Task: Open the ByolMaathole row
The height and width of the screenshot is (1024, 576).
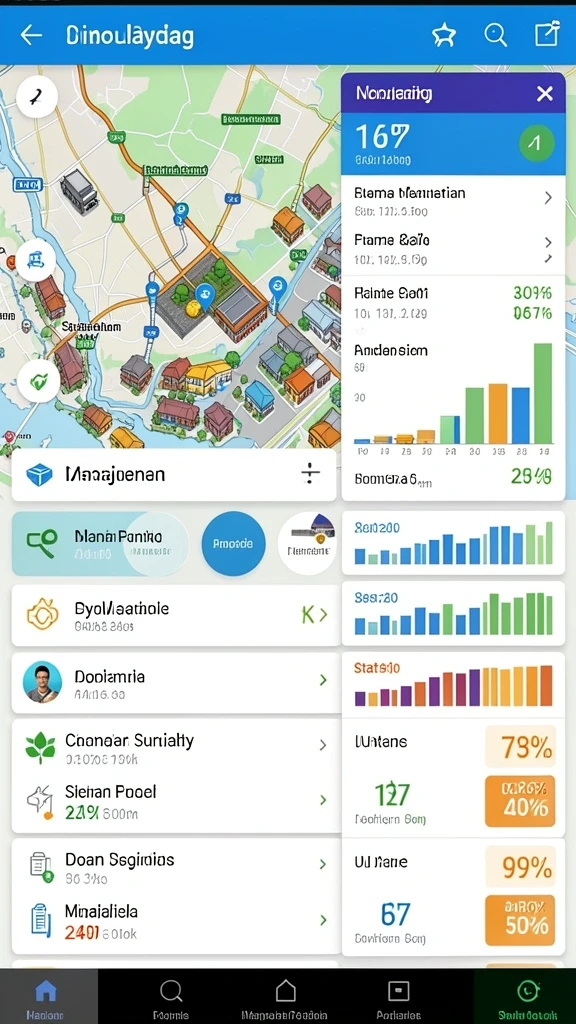Action: click(174, 615)
